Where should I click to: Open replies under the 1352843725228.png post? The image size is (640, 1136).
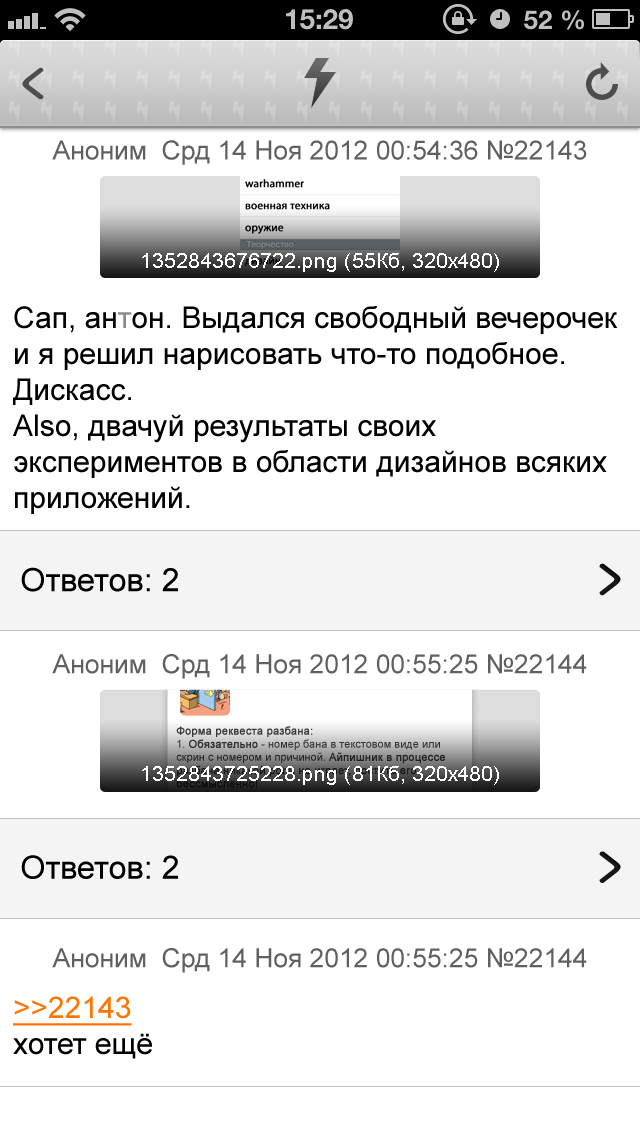[320, 869]
